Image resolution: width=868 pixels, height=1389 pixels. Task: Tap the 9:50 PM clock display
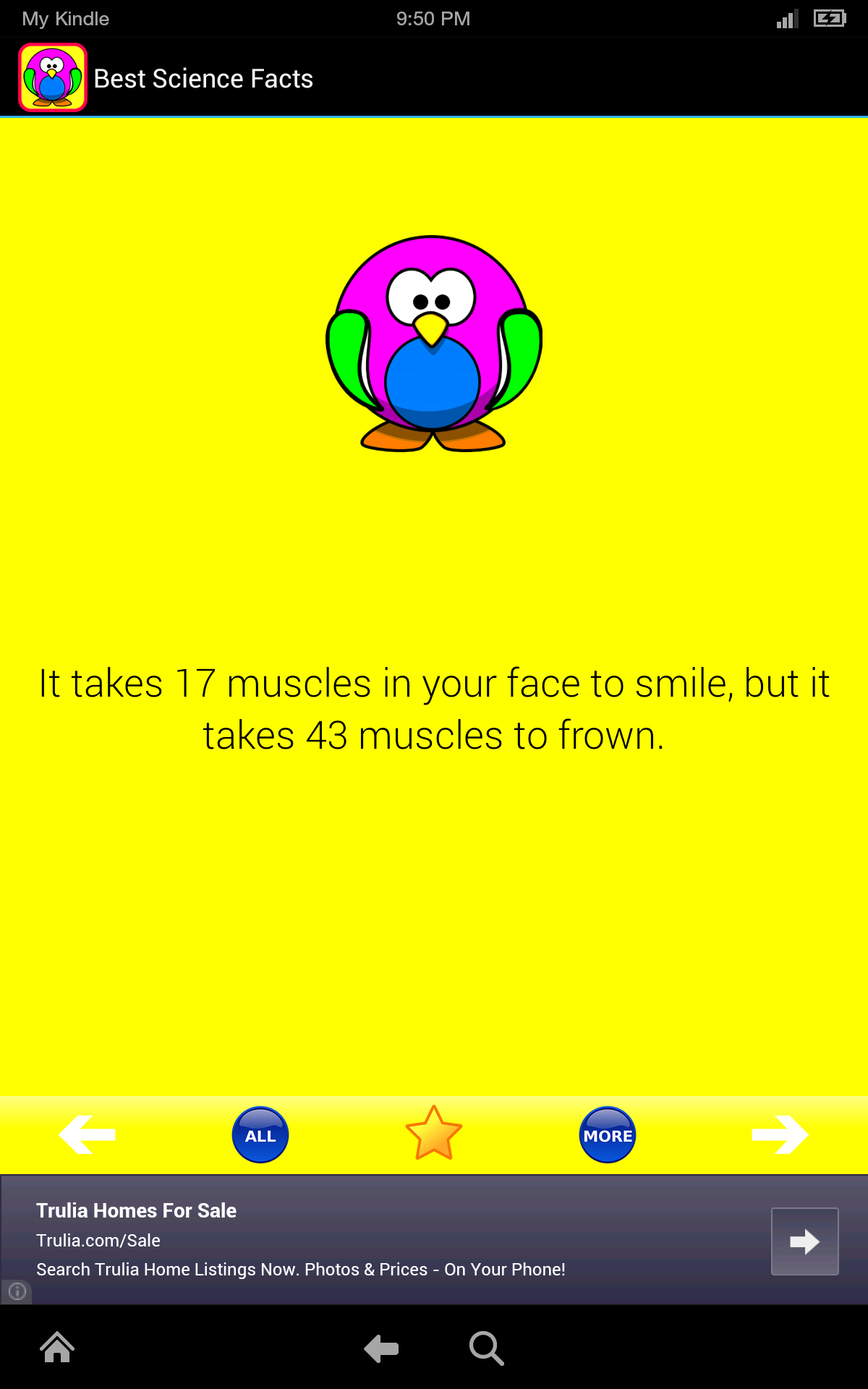click(433, 18)
